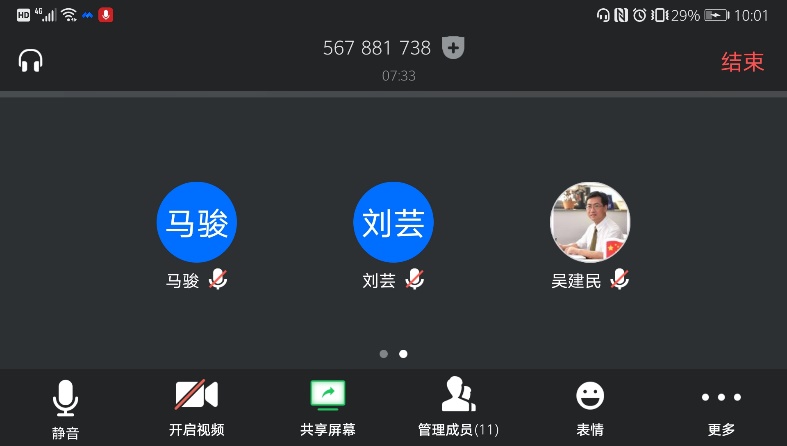The height and width of the screenshot is (446, 787).
Task: Switch audio output via headphone icon
Action: coord(31,61)
